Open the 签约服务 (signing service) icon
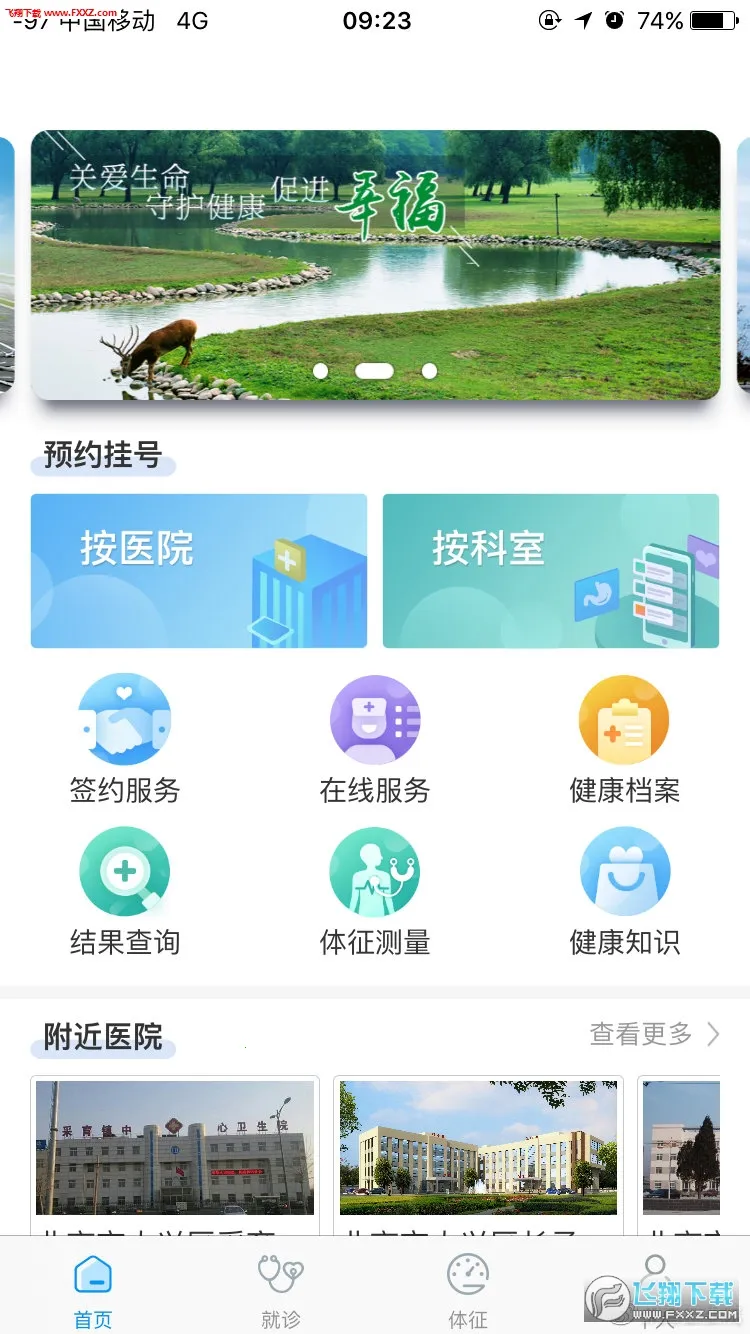Screen dimensions: 750x1334 [x=124, y=719]
